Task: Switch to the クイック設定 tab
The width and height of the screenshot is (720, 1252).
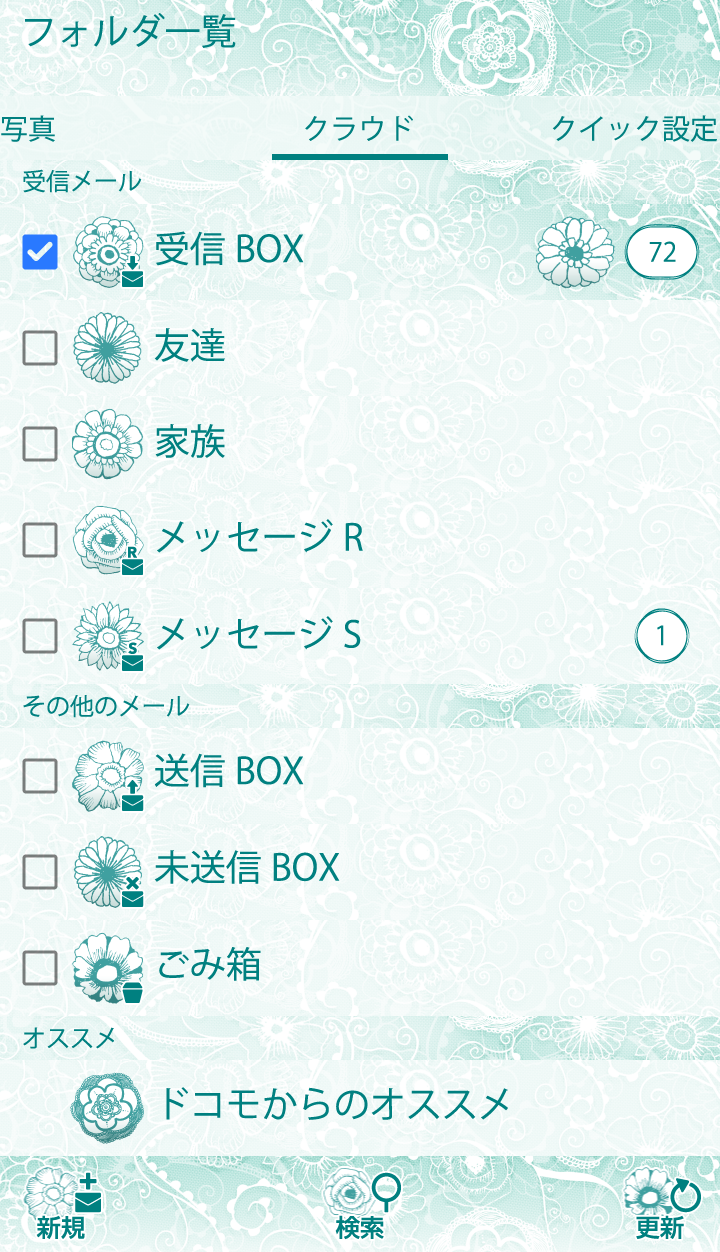Action: click(x=633, y=129)
